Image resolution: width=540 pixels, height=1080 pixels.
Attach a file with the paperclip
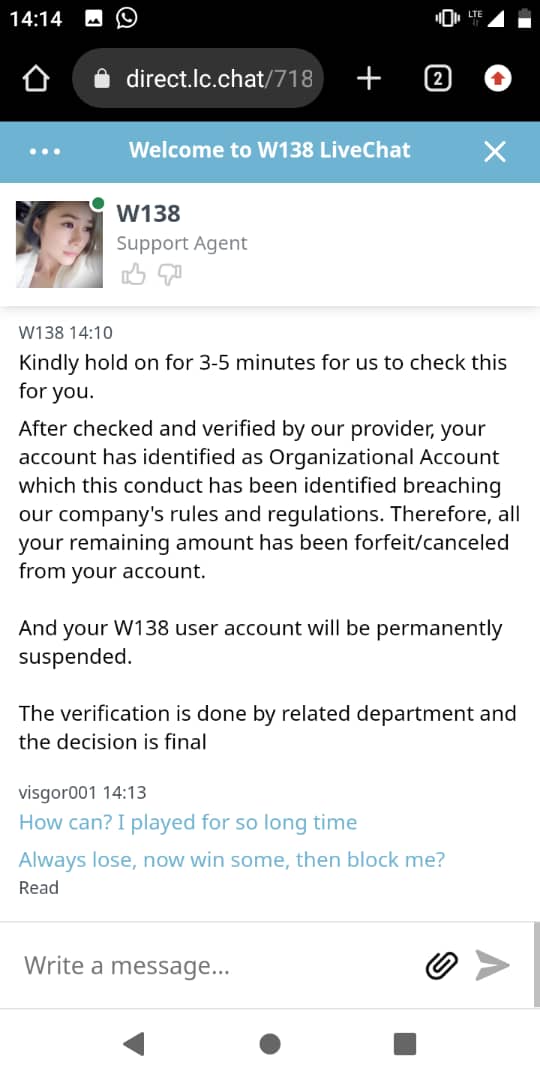pos(442,966)
